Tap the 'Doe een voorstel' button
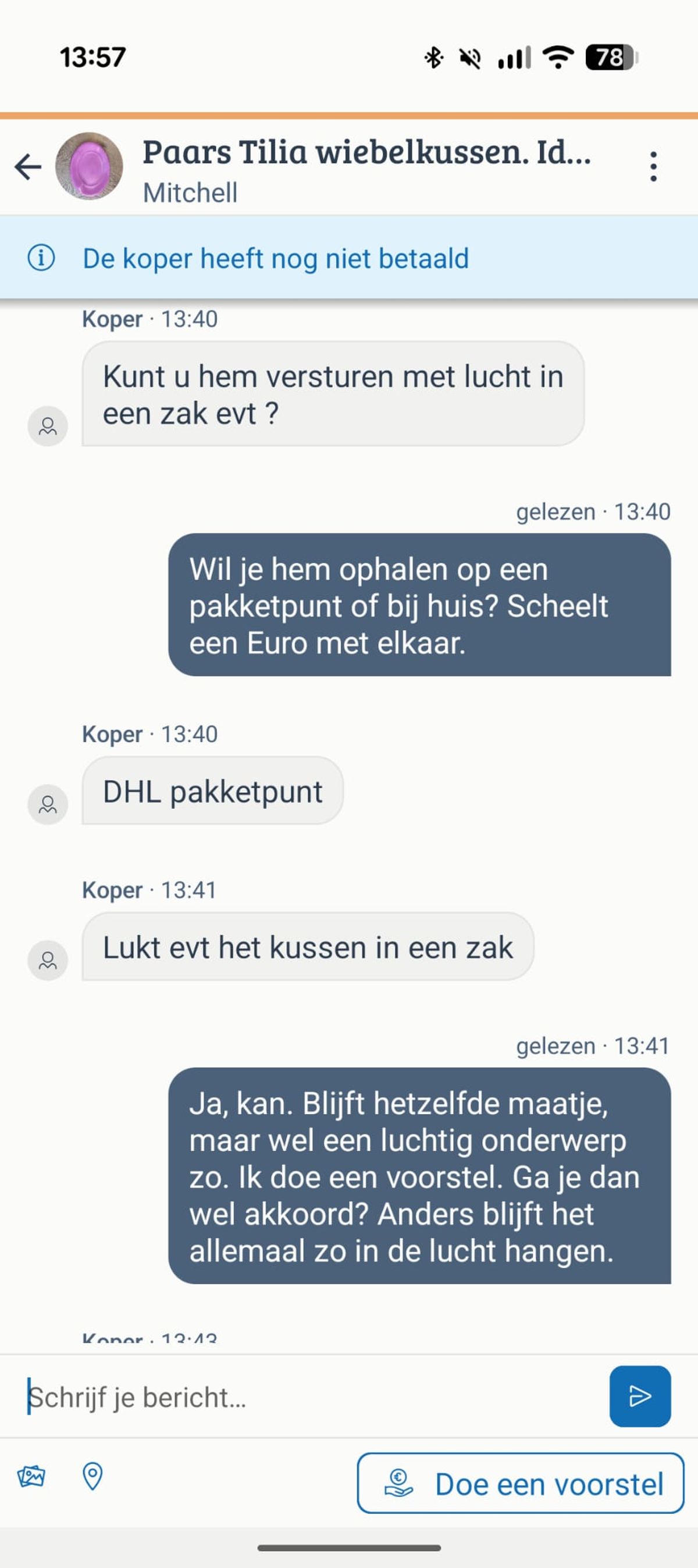 pos(521,1484)
